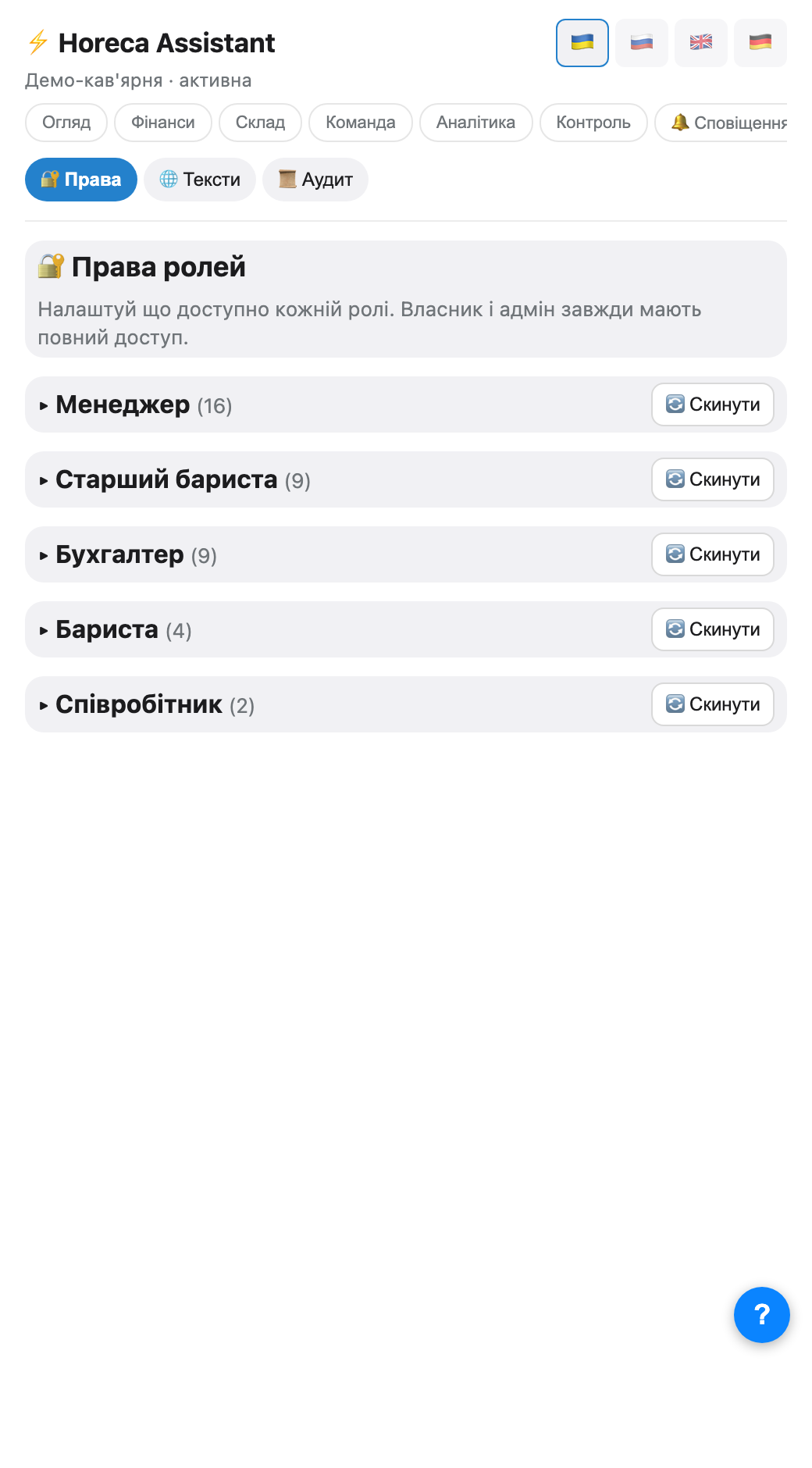Screen dimensions: 812x1468
Task: Go to Фінанси section
Action: click(x=163, y=123)
